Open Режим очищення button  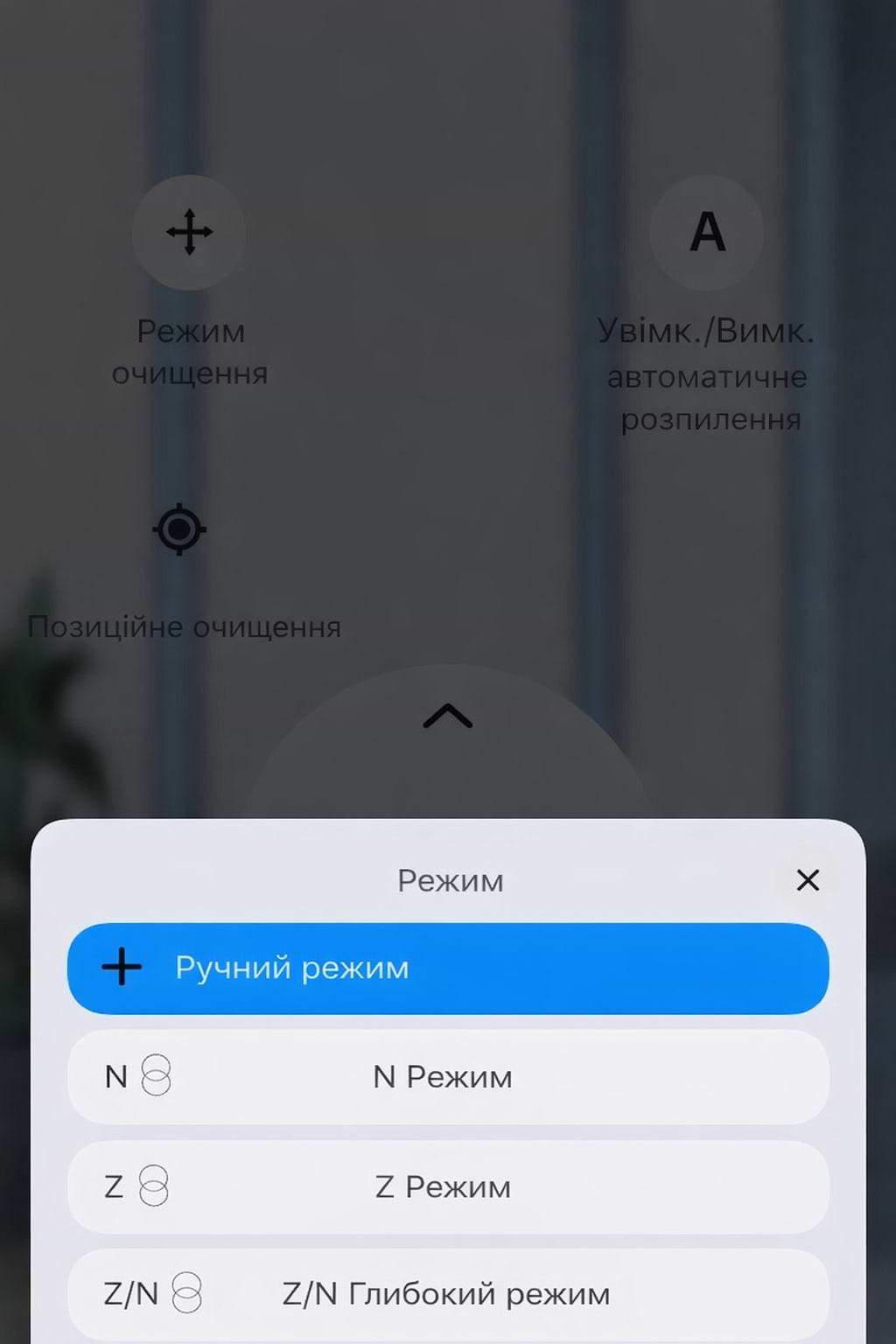point(189,233)
